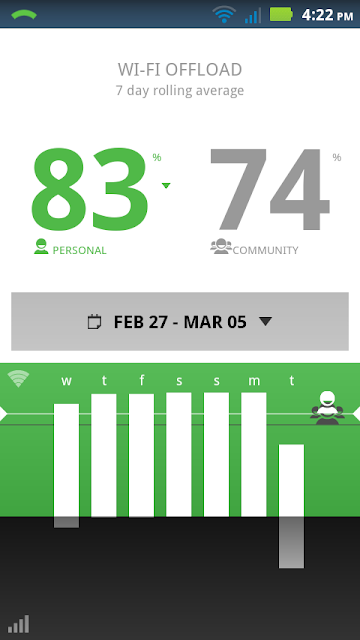The width and height of the screenshot is (360, 640).
Task: Select the last Tuesday bar in chart
Action: point(291,506)
